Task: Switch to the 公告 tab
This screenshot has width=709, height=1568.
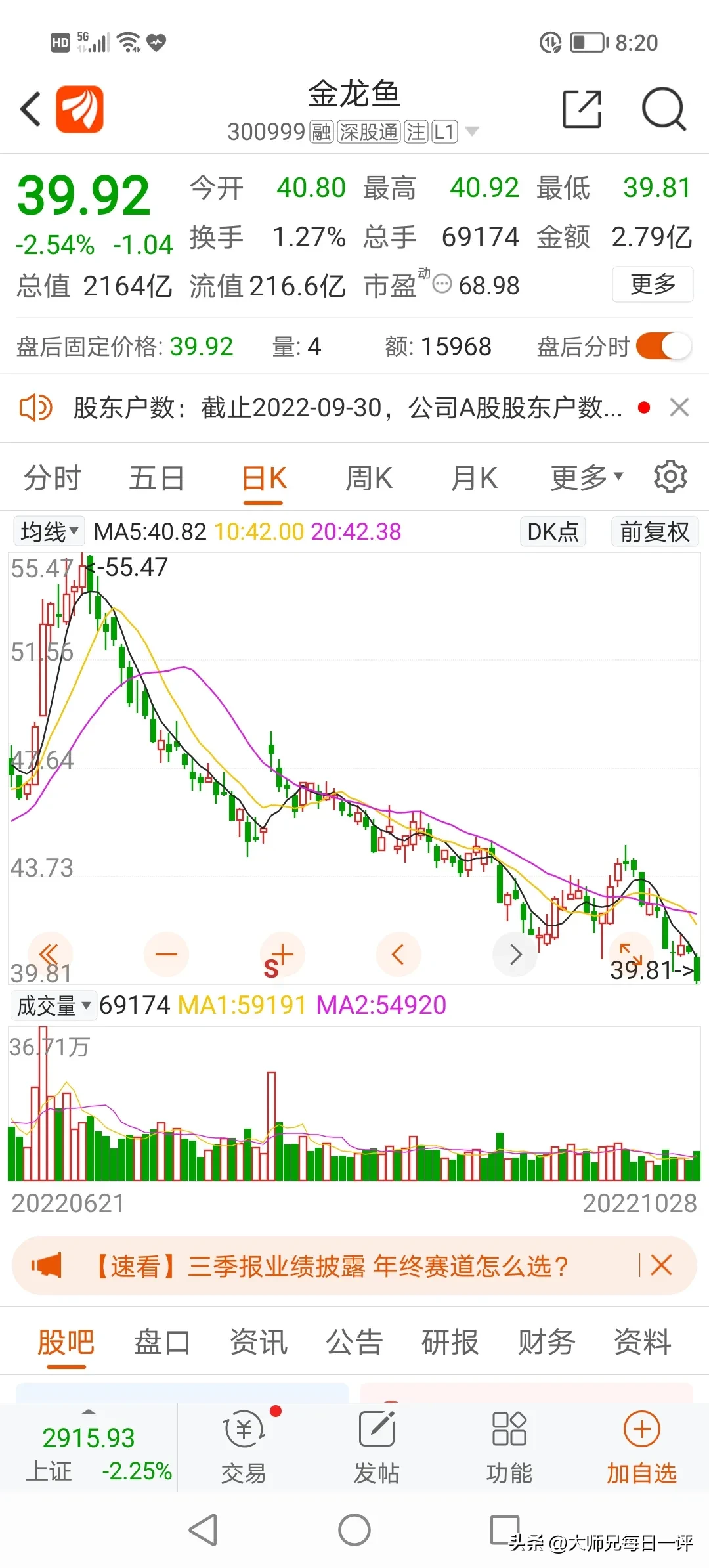Action: point(354,1342)
